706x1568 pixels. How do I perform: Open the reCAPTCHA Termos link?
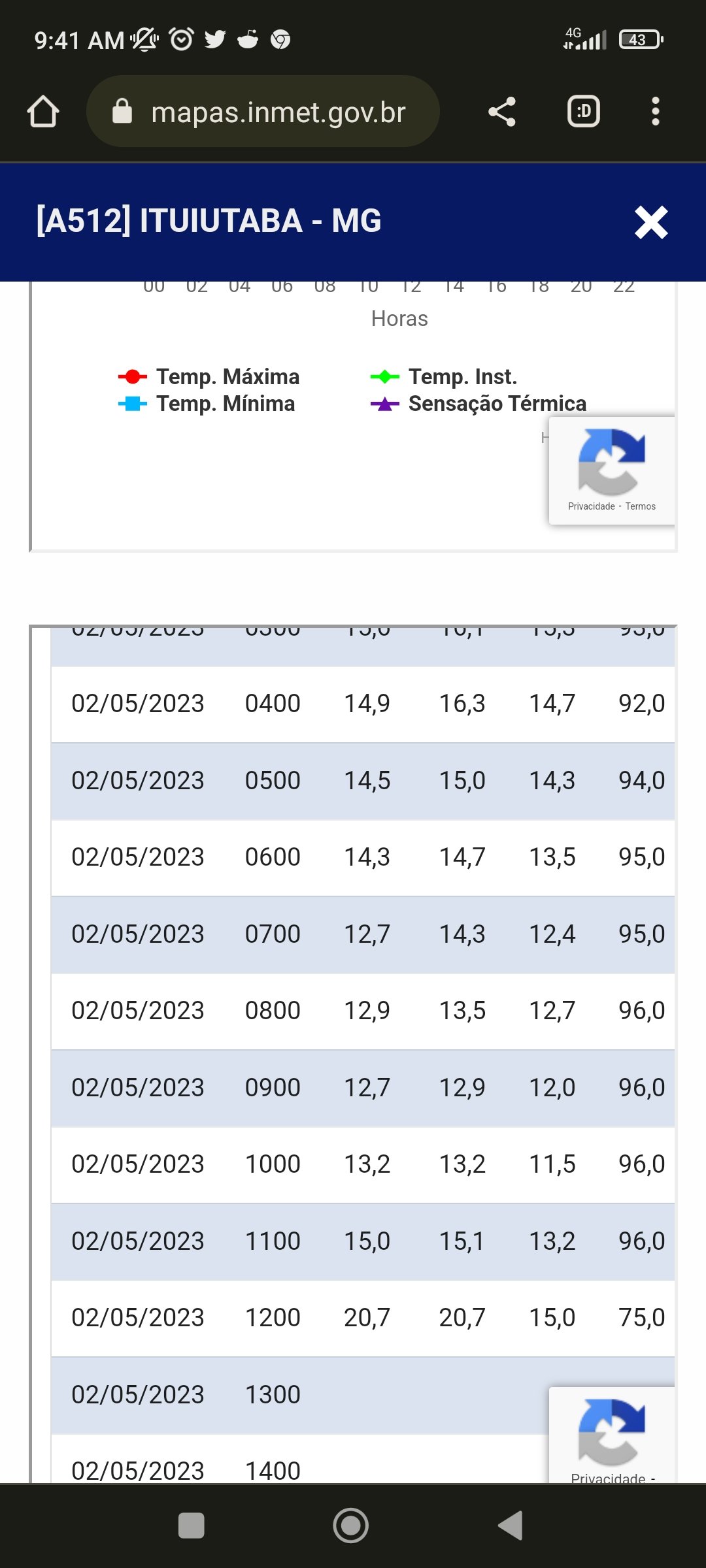641,506
